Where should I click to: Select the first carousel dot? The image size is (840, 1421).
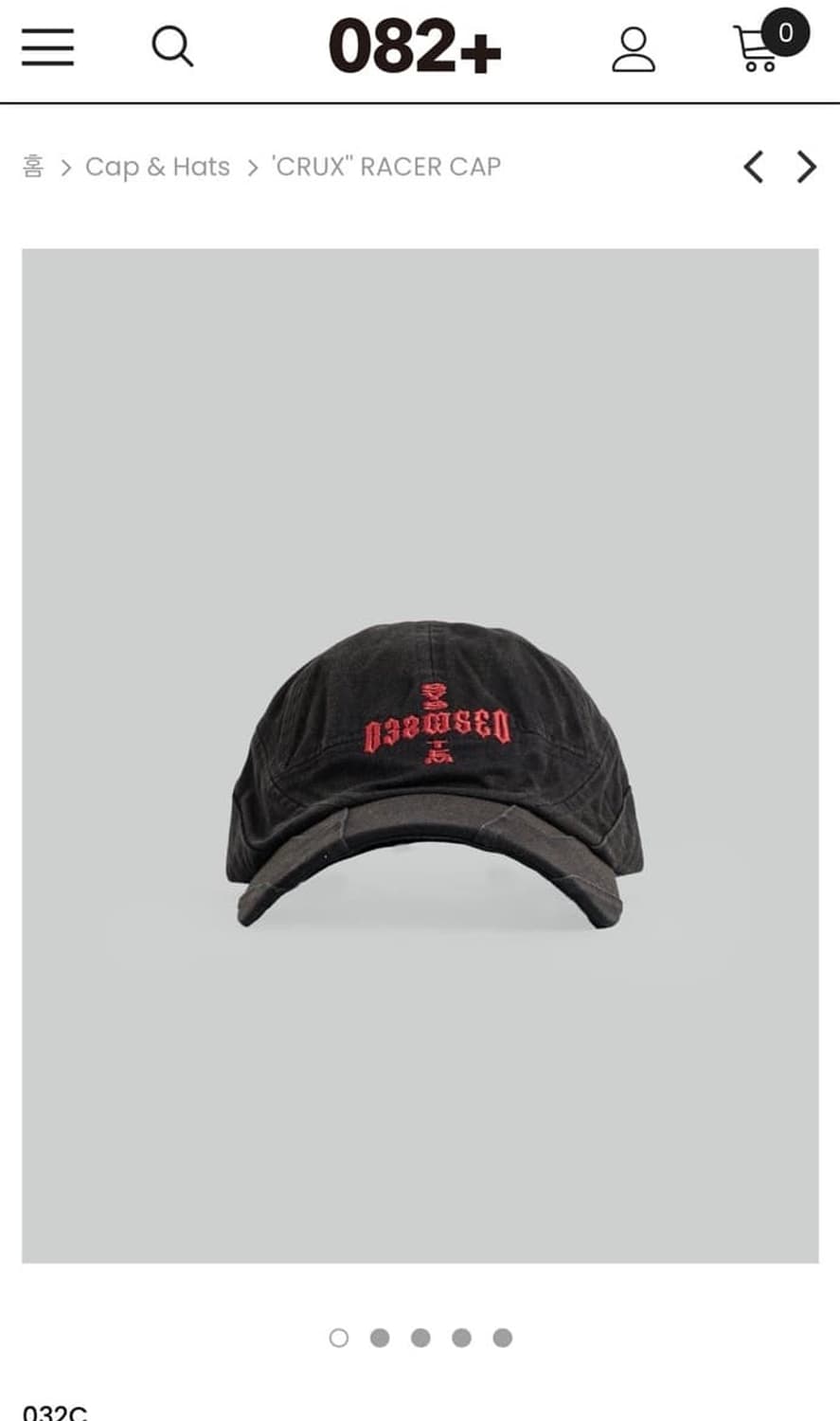[x=338, y=1337]
